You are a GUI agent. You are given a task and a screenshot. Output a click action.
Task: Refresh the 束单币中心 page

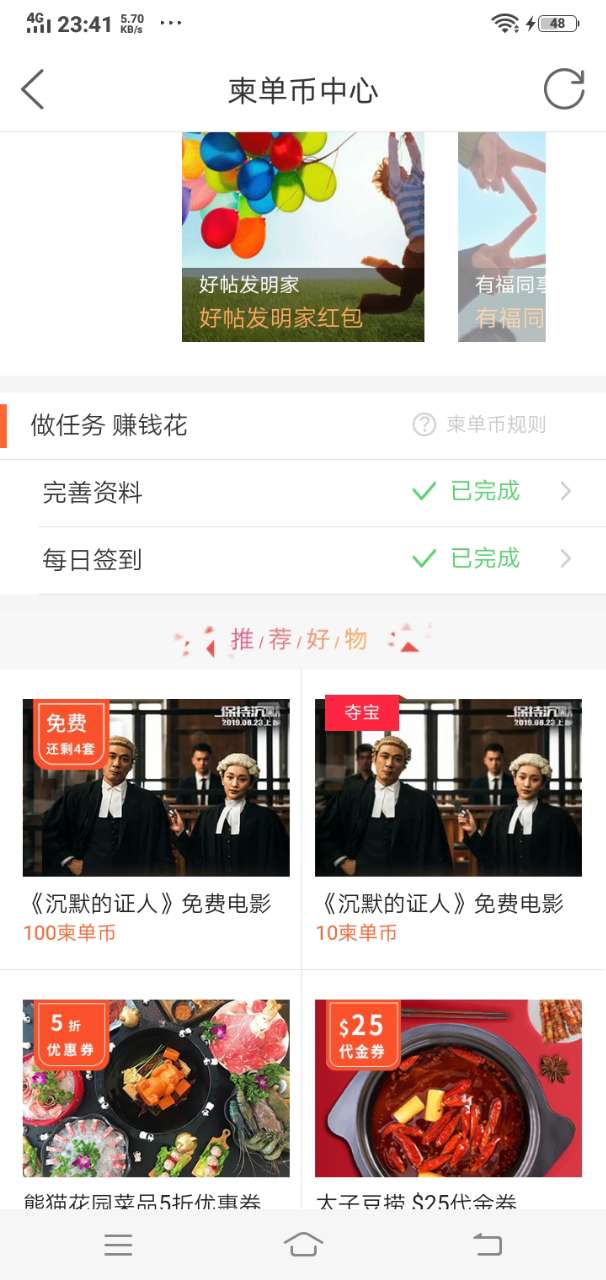[x=563, y=90]
